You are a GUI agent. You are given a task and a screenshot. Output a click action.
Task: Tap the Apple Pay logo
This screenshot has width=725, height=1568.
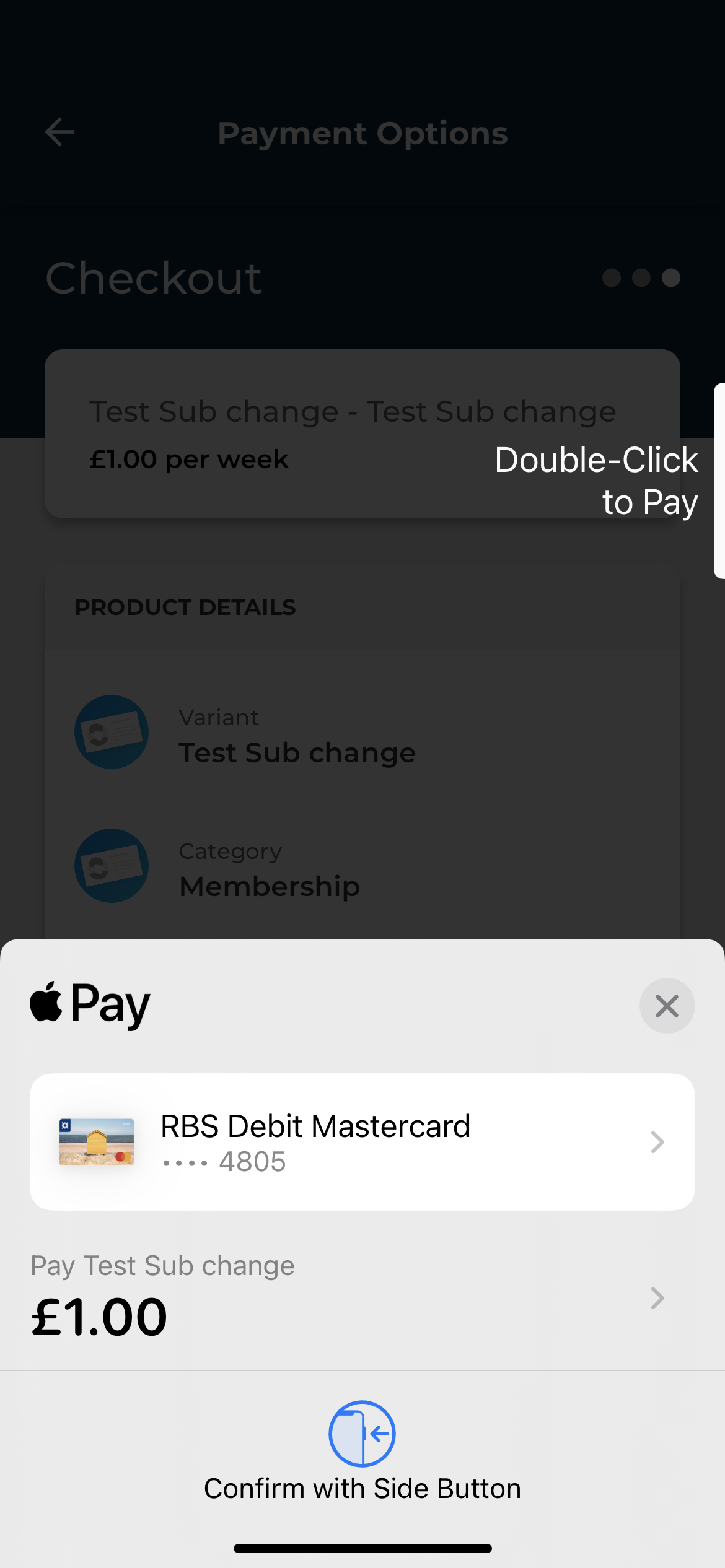click(90, 1003)
